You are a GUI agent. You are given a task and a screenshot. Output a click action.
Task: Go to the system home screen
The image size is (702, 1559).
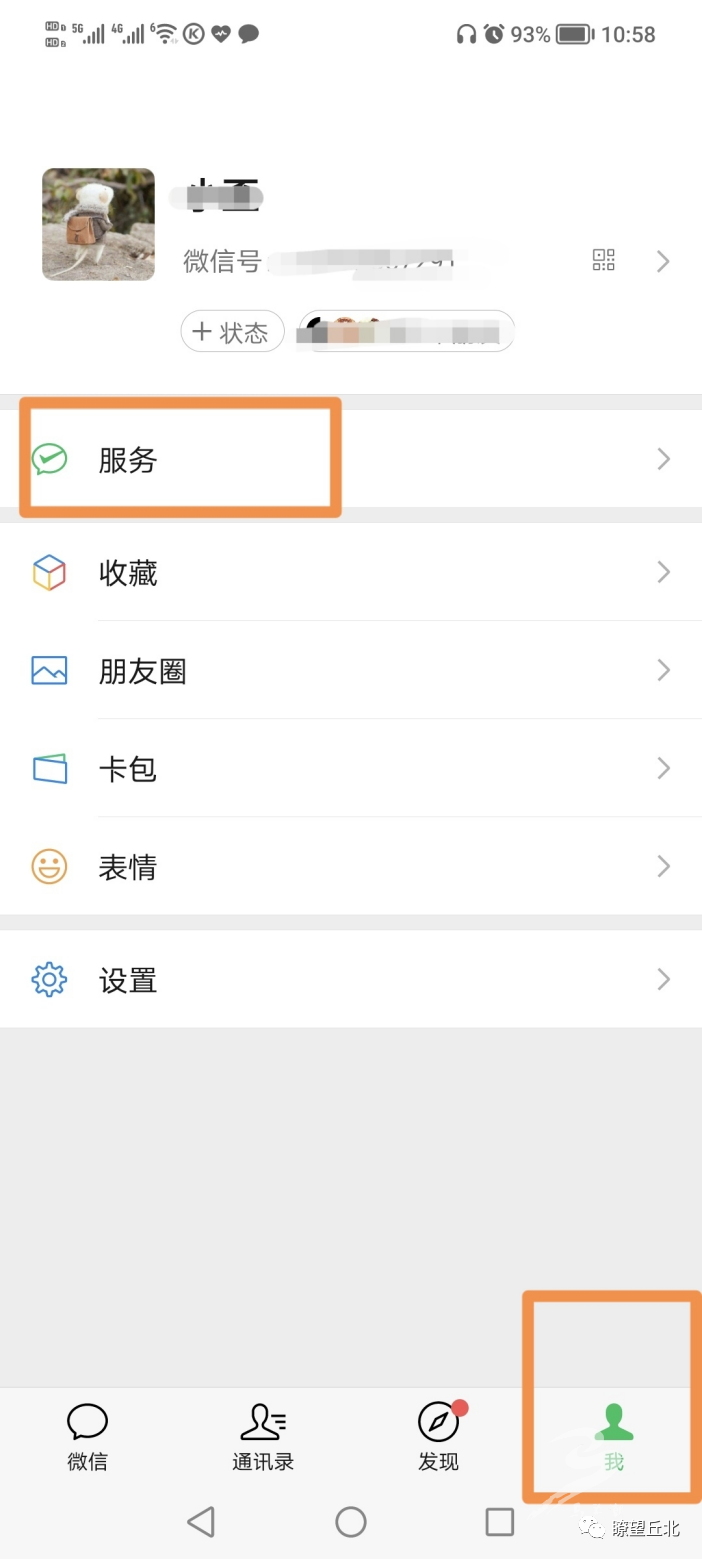tap(351, 1522)
